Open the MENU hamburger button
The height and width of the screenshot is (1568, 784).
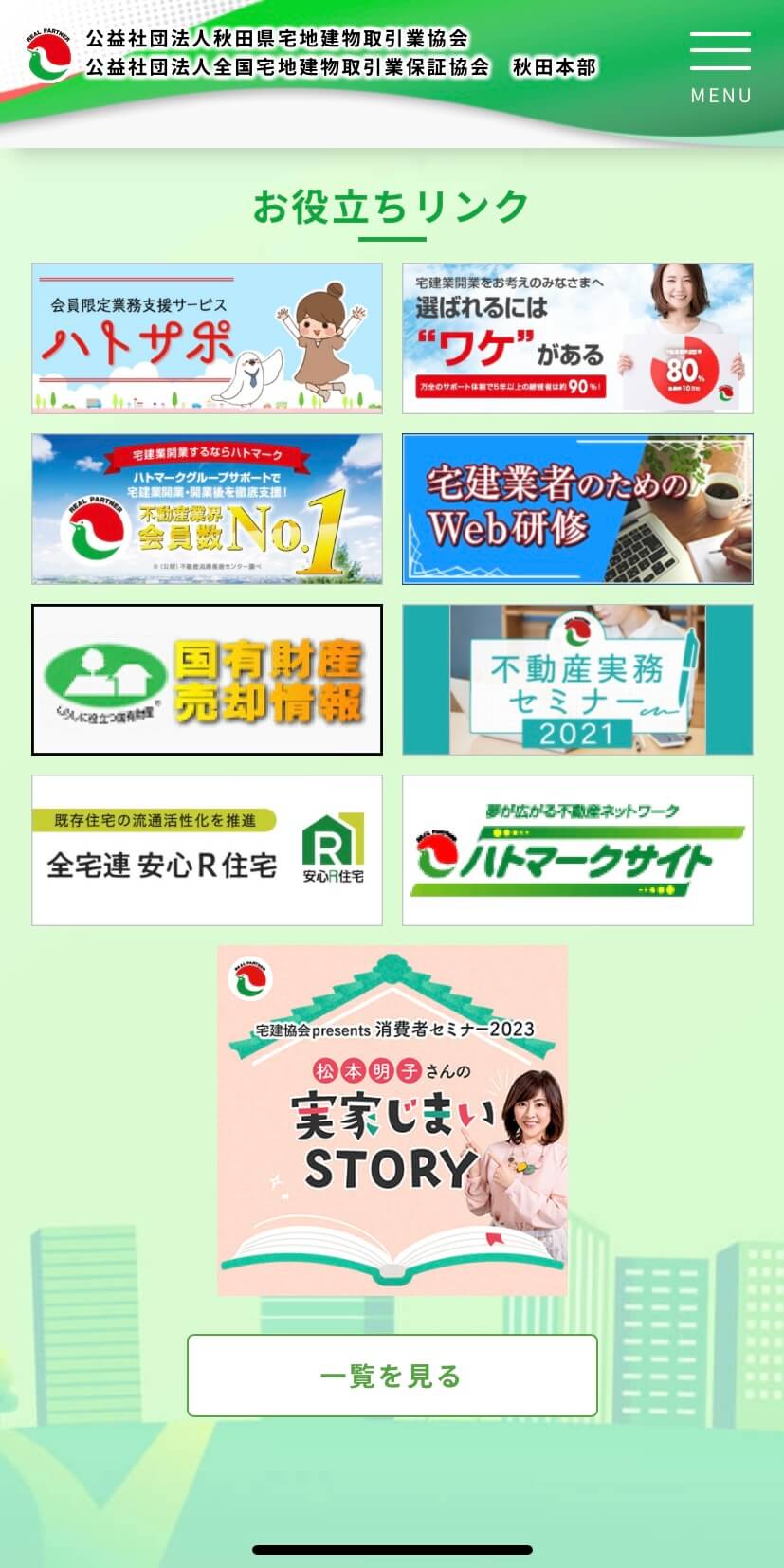(x=720, y=66)
